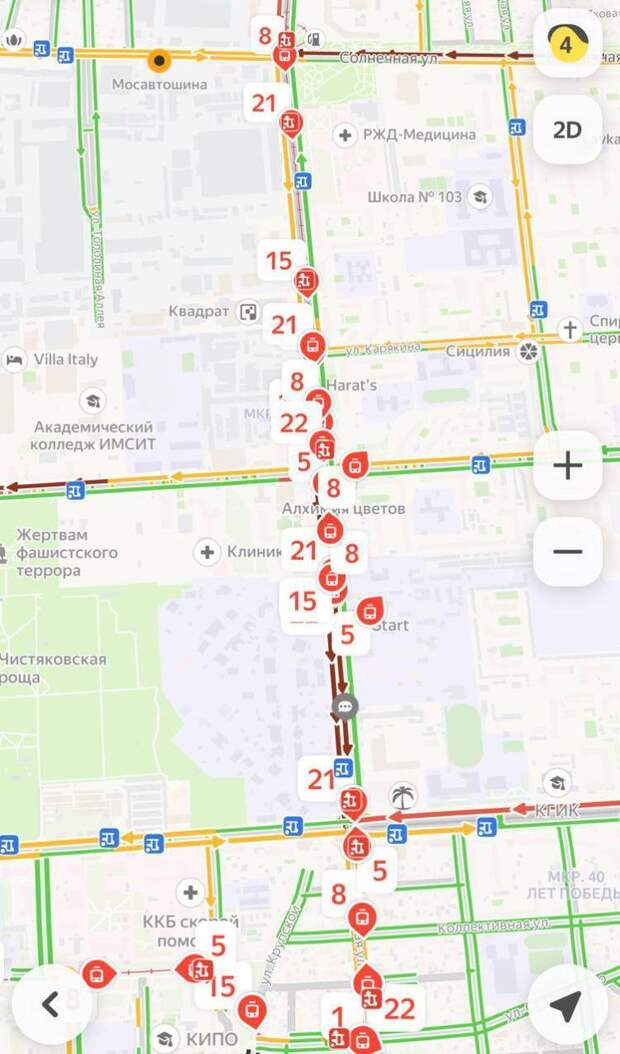Select the Сицилия place marker

(528, 351)
